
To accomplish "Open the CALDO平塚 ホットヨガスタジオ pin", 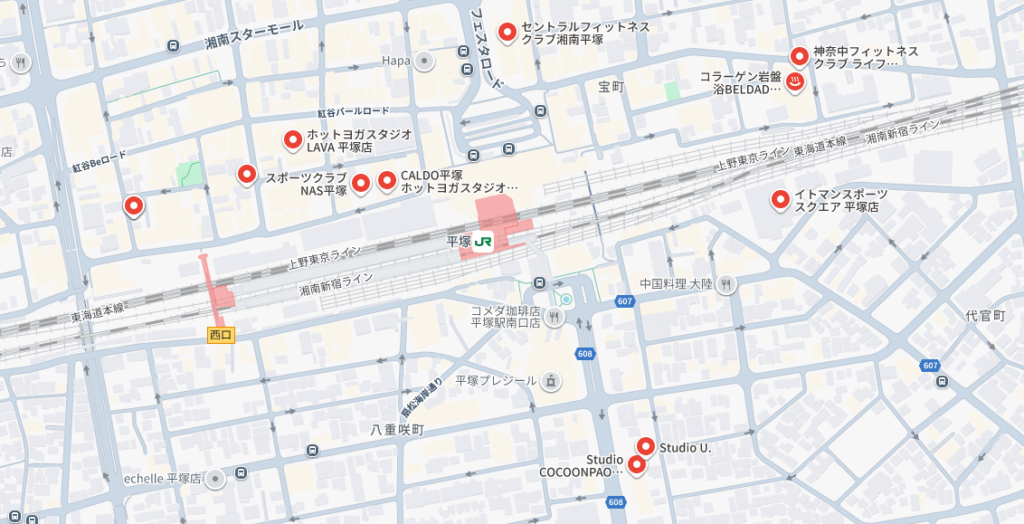I will [x=386, y=180].
